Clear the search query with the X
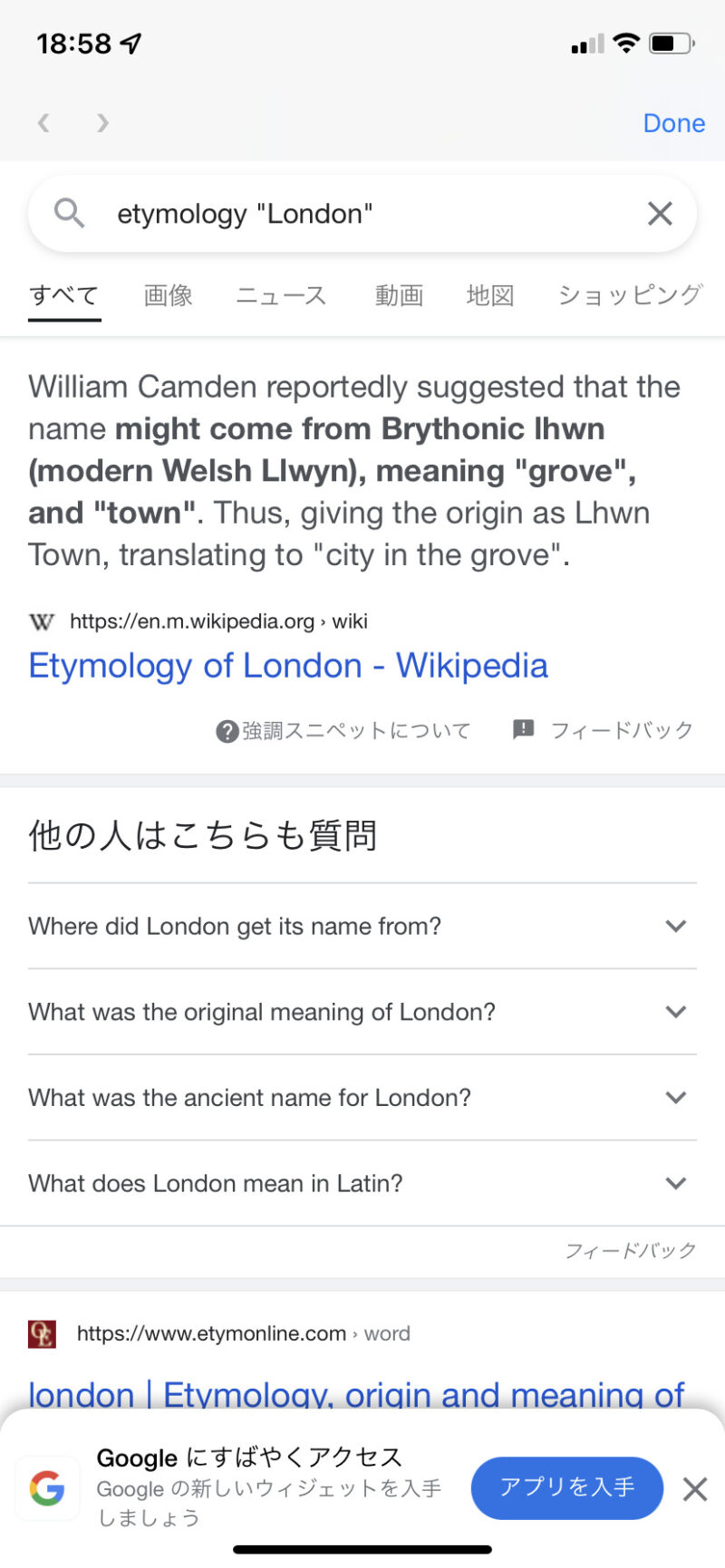725x1568 pixels. tap(660, 214)
